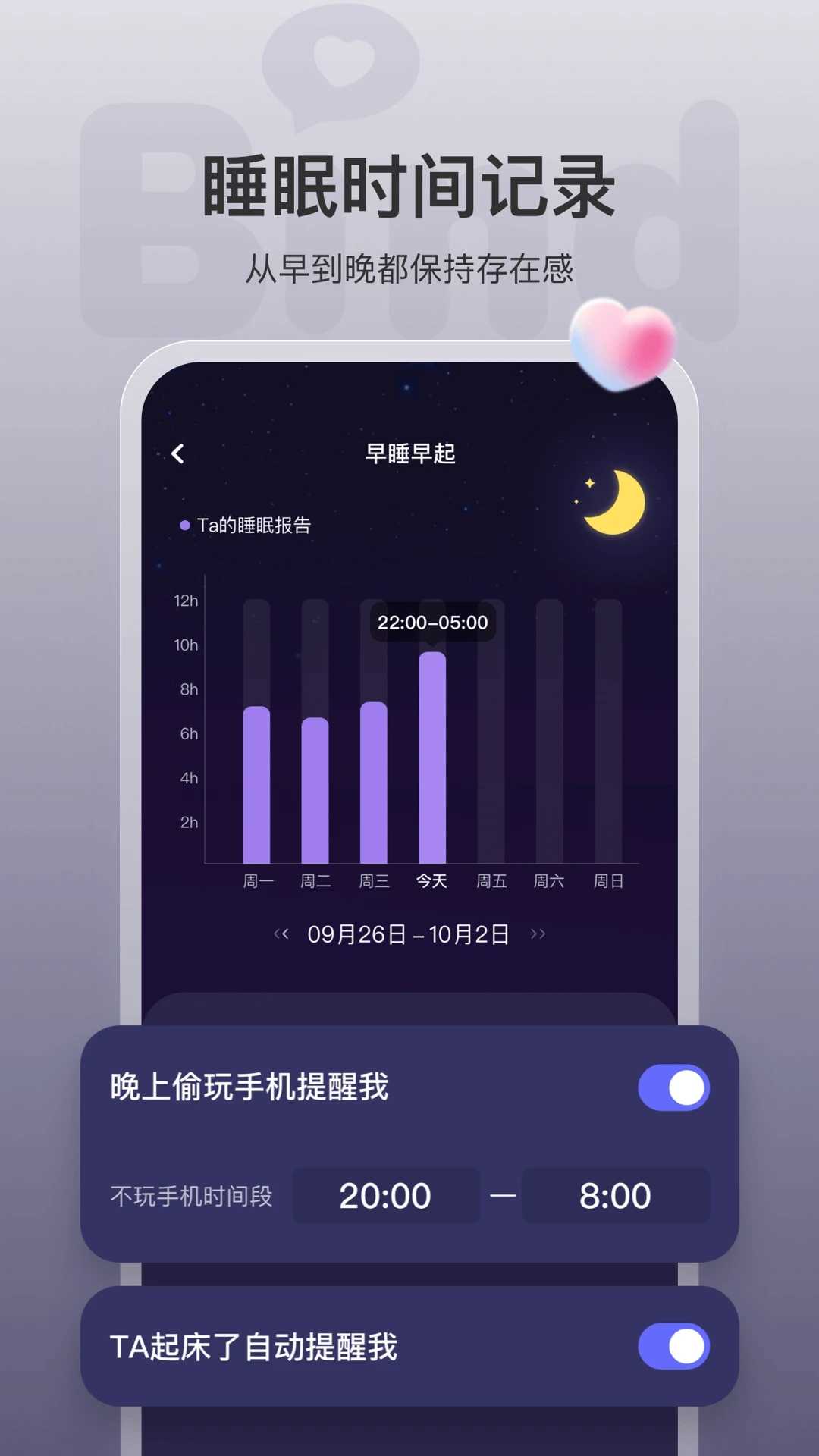Tap the 22:00–05:00 tooltip bubble
This screenshot has width=819, height=1456.
(433, 623)
